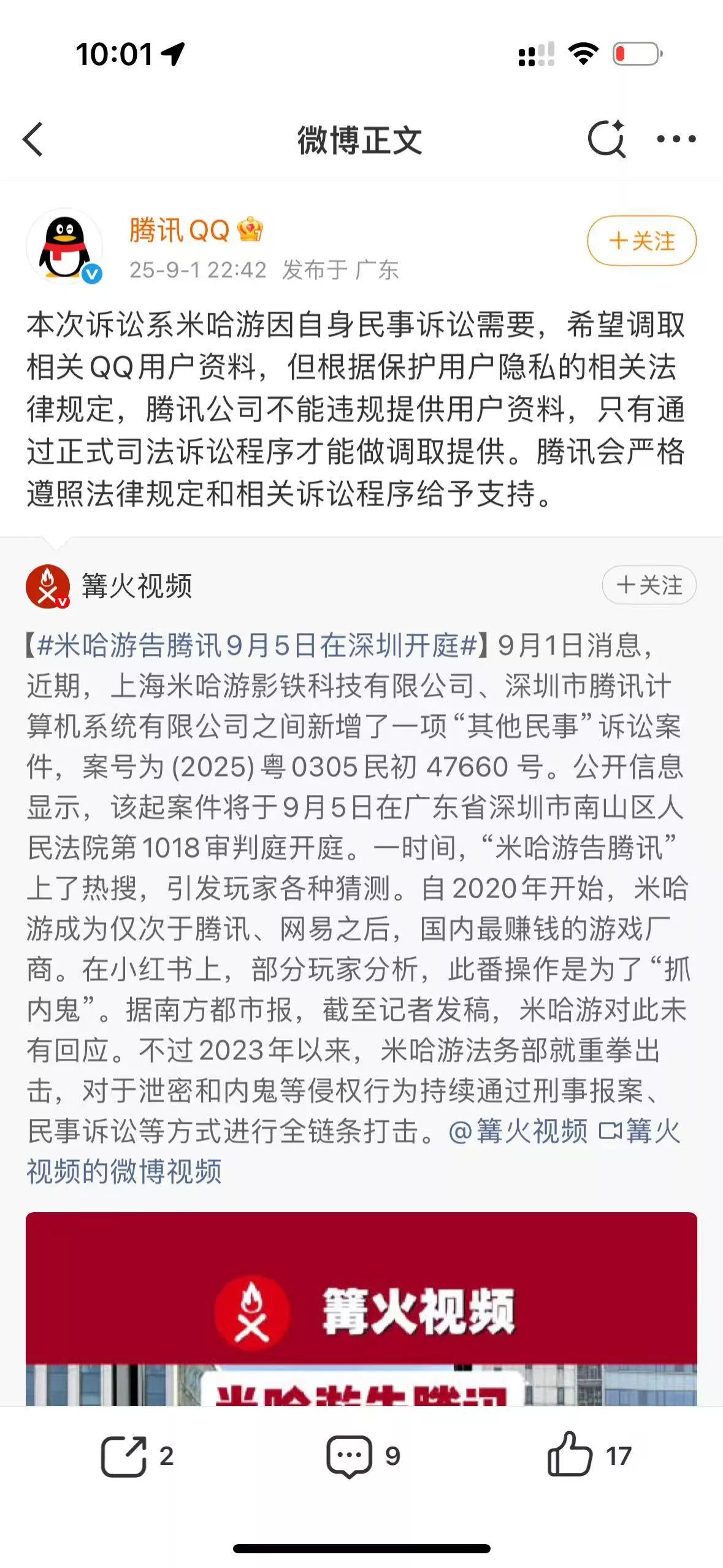Viewport: 723px width, 1568px height.
Task: Open the 腾讯QQ username
Action: click(179, 231)
